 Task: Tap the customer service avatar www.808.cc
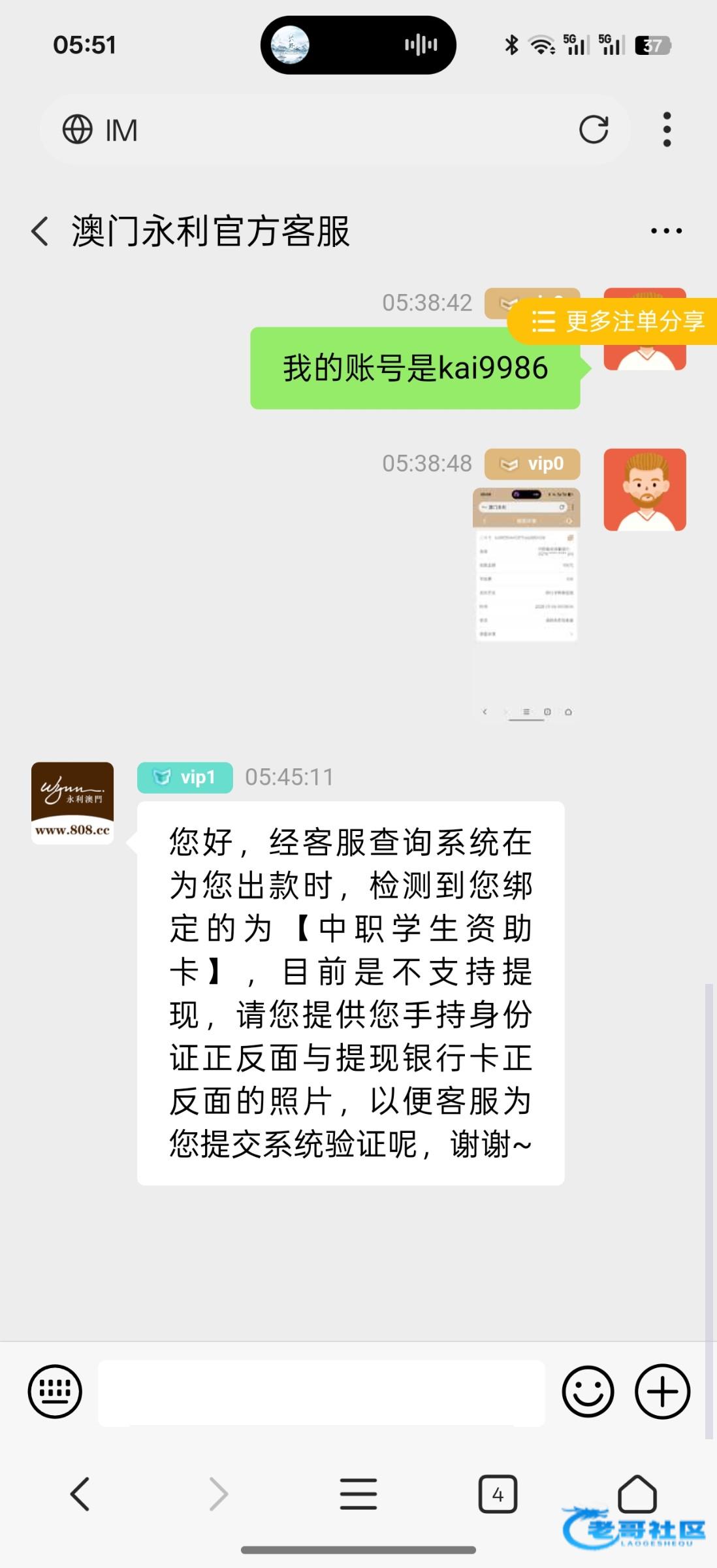click(72, 803)
